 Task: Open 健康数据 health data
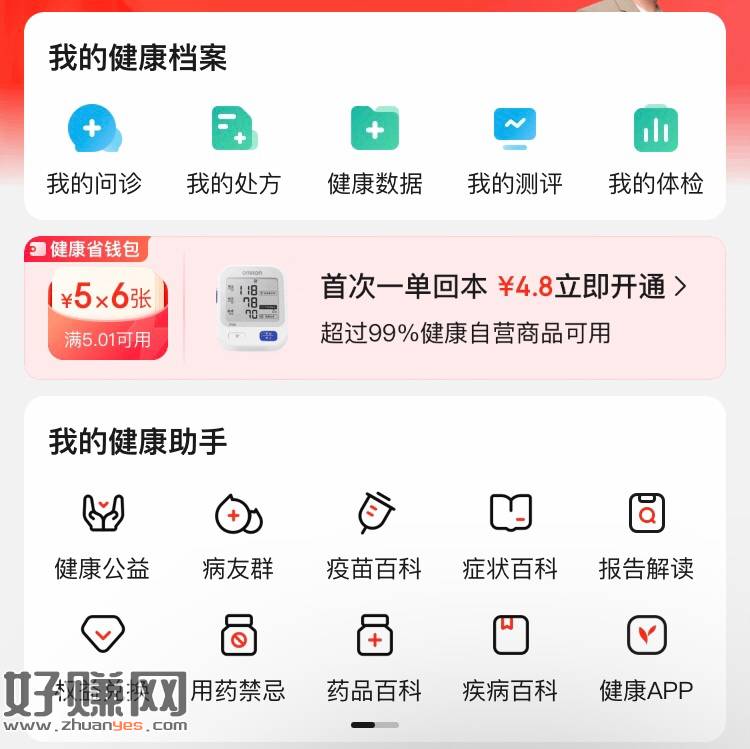(x=375, y=149)
